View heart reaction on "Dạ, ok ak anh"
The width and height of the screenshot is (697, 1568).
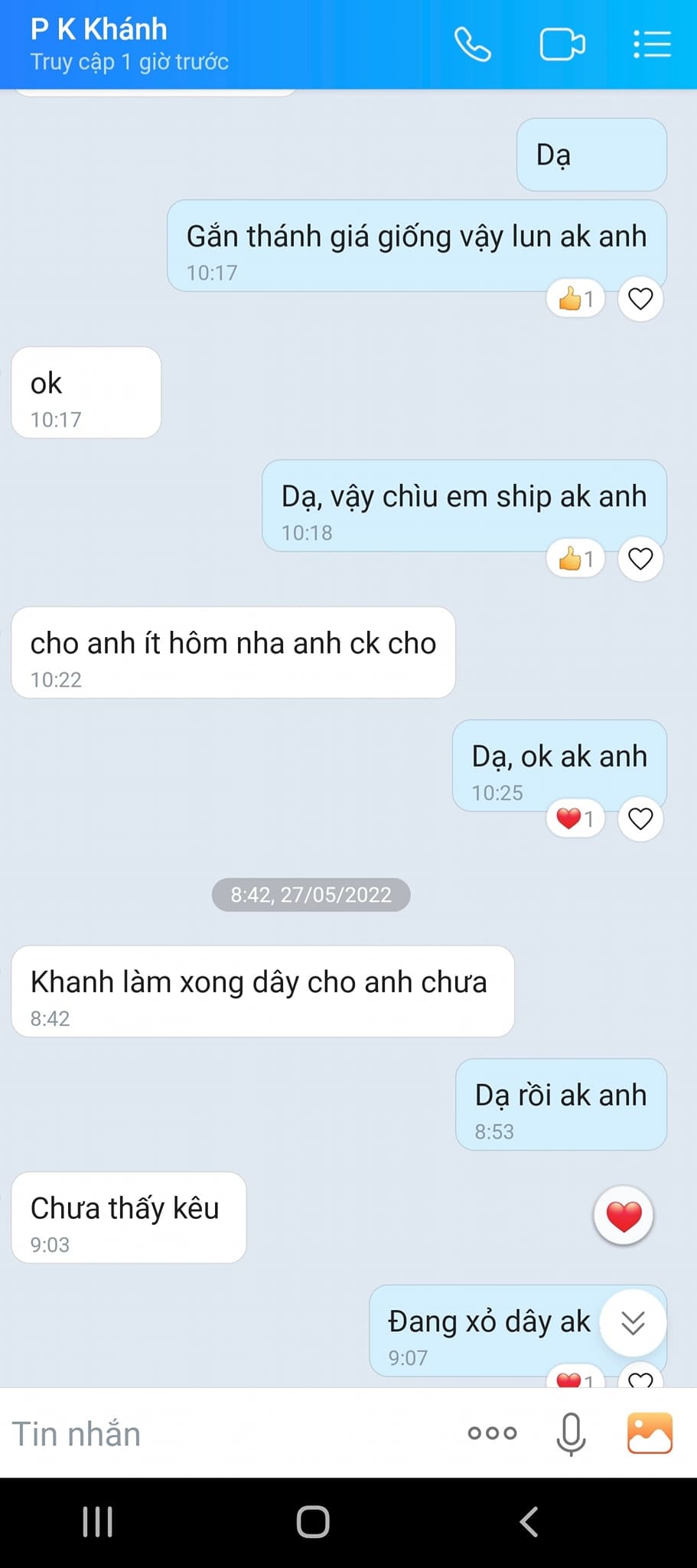tap(576, 819)
